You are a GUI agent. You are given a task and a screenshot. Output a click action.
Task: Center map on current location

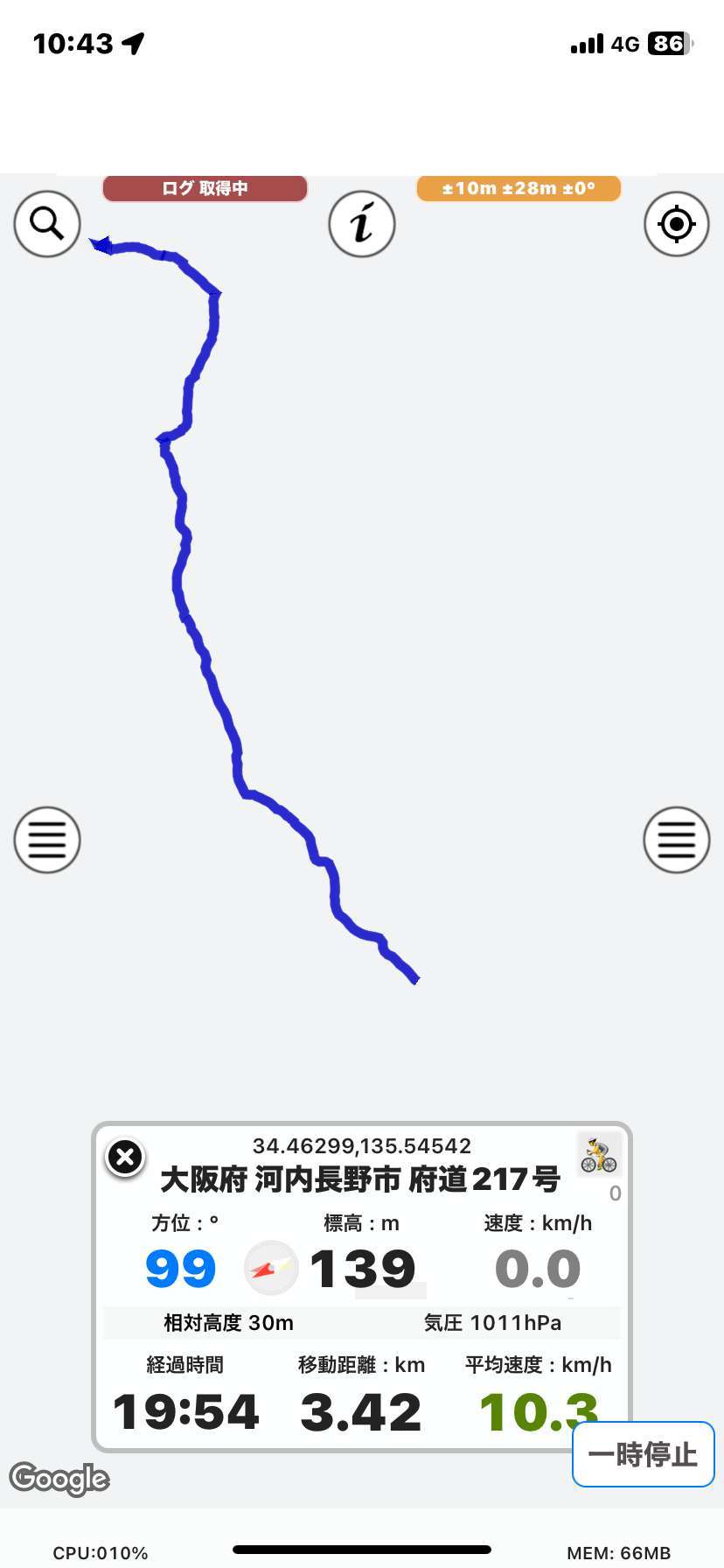[677, 224]
